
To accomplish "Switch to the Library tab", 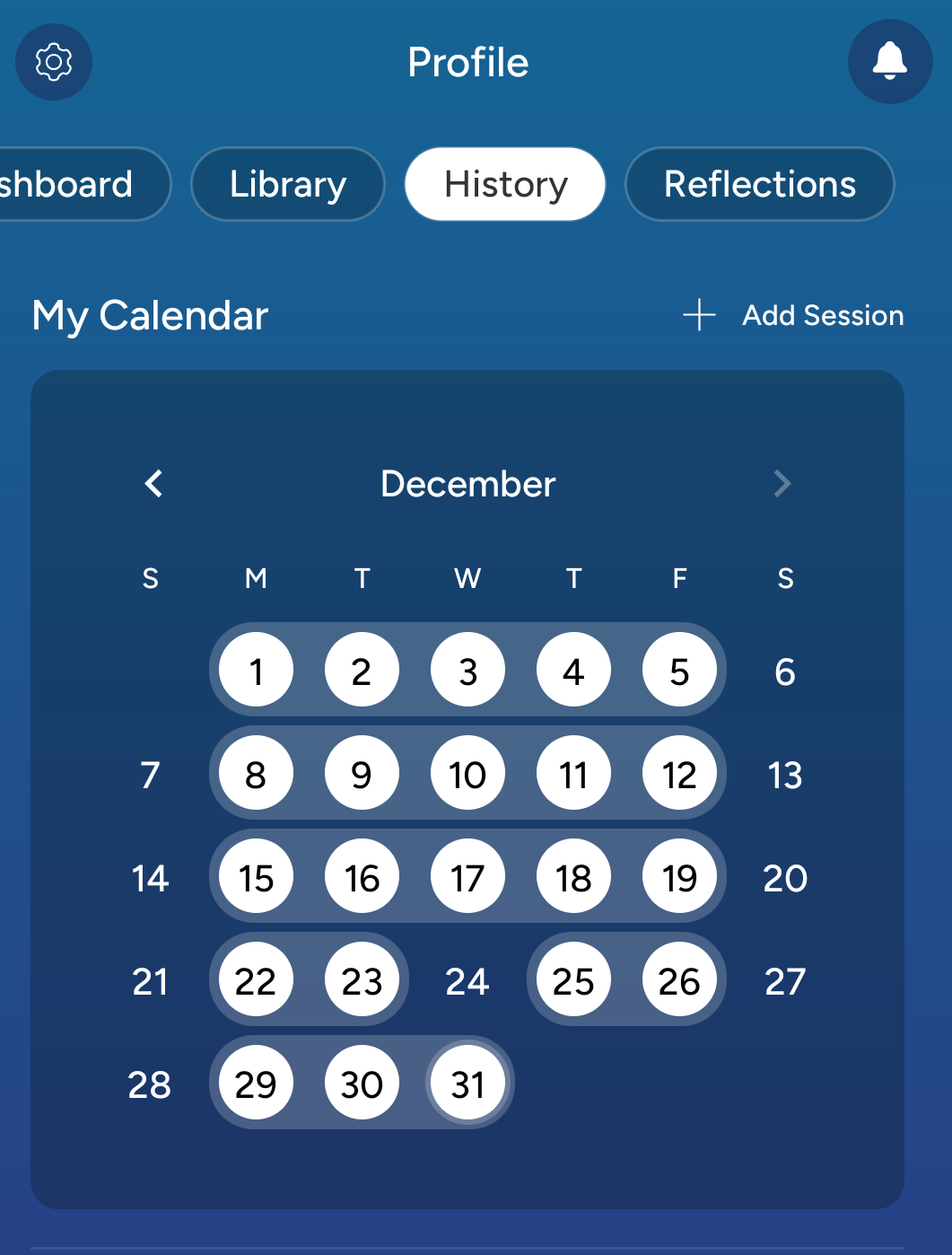I will coord(288,184).
